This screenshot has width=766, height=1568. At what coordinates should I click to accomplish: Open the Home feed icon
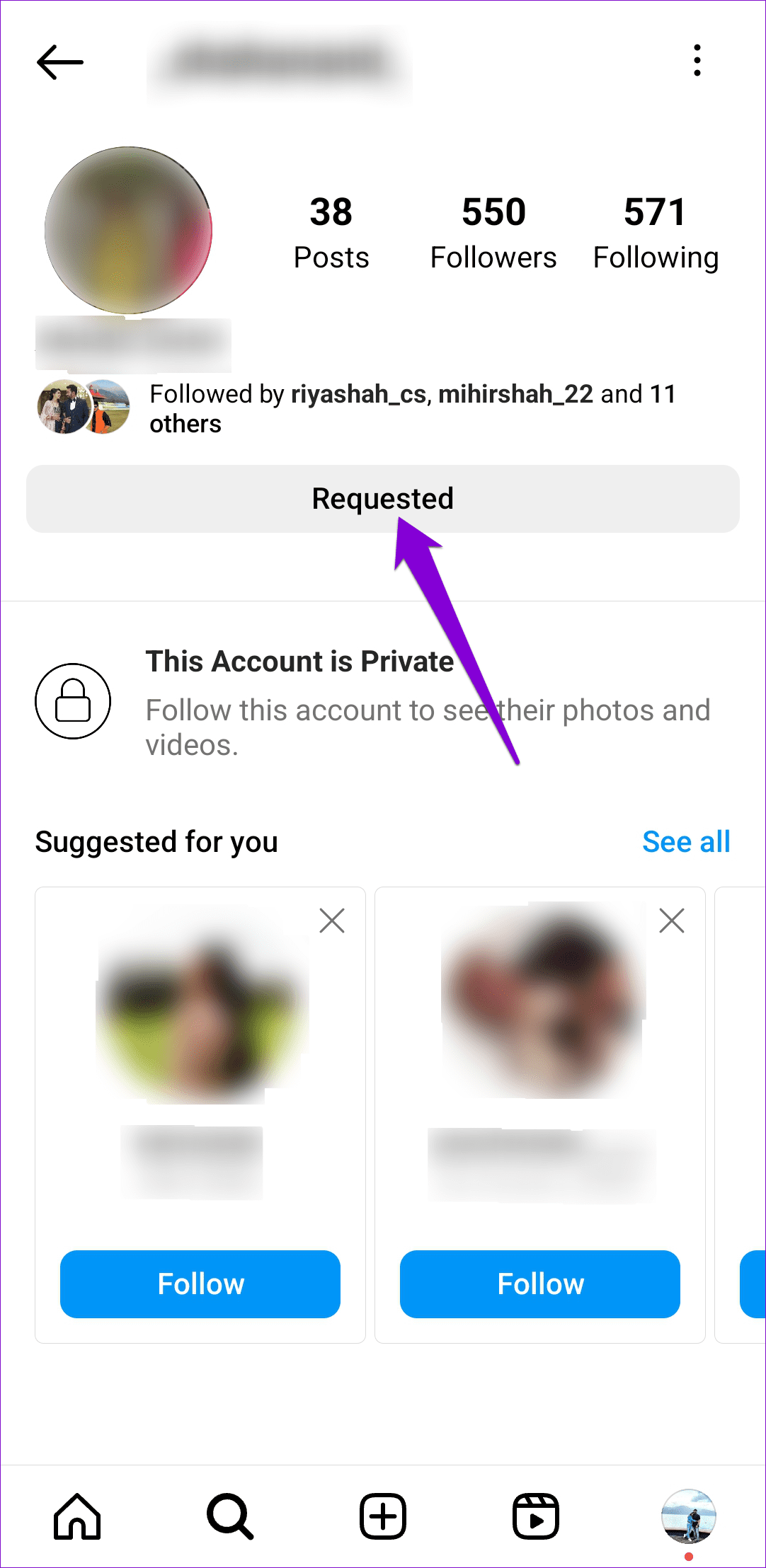[x=76, y=1514]
